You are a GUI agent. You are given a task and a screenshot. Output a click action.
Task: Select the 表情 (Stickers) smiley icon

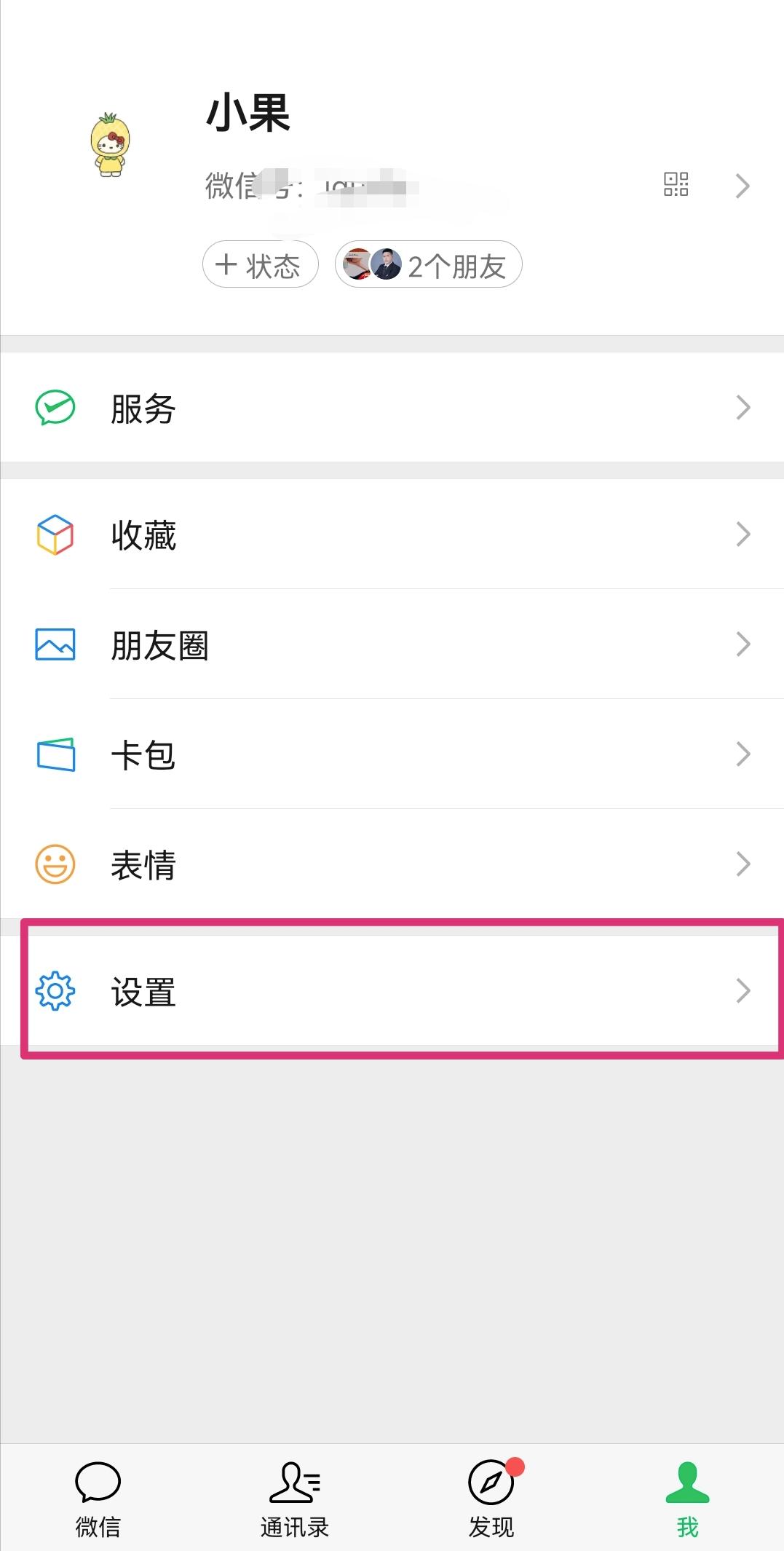pos(54,864)
